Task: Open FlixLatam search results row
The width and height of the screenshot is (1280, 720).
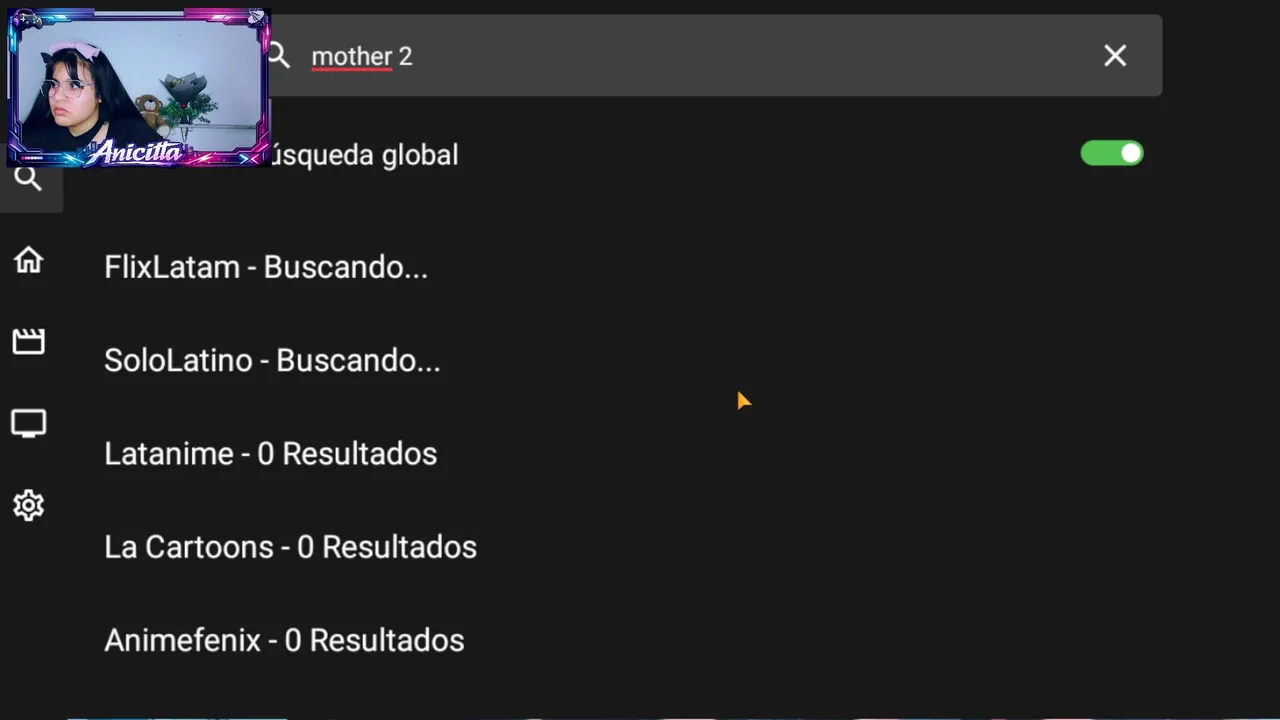Action: click(x=266, y=267)
